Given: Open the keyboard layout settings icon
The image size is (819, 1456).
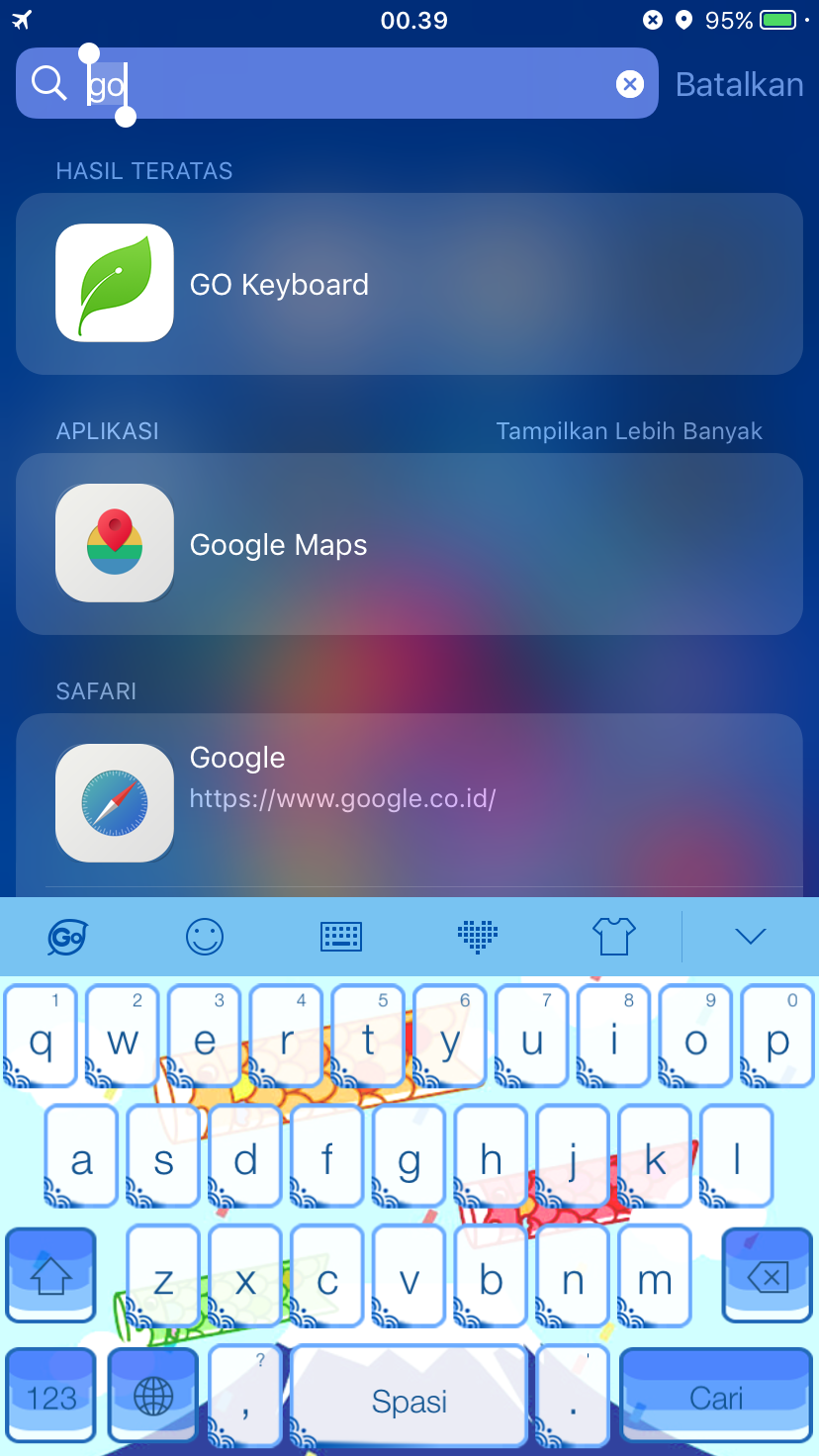Looking at the screenshot, I should tap(341, 936).
